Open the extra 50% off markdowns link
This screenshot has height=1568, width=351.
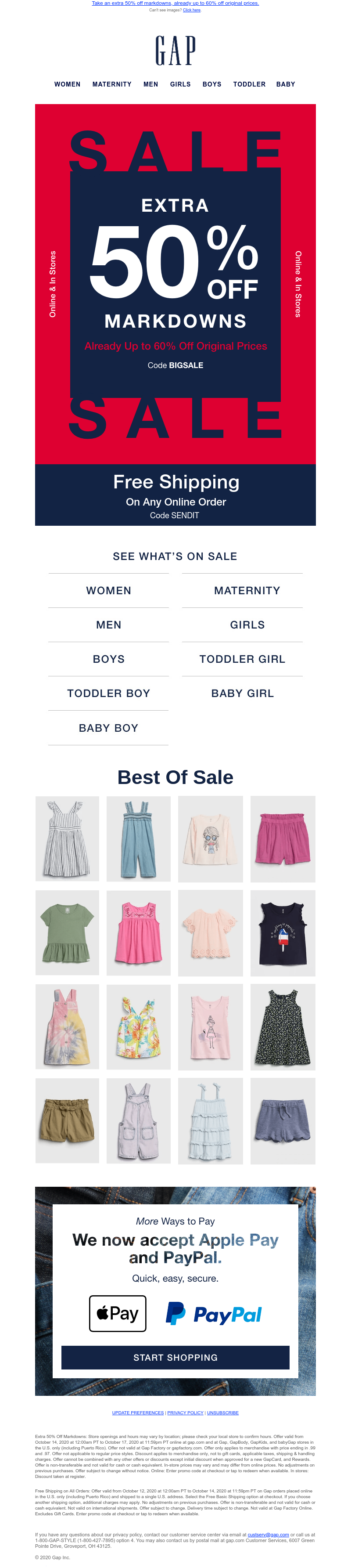175,3
